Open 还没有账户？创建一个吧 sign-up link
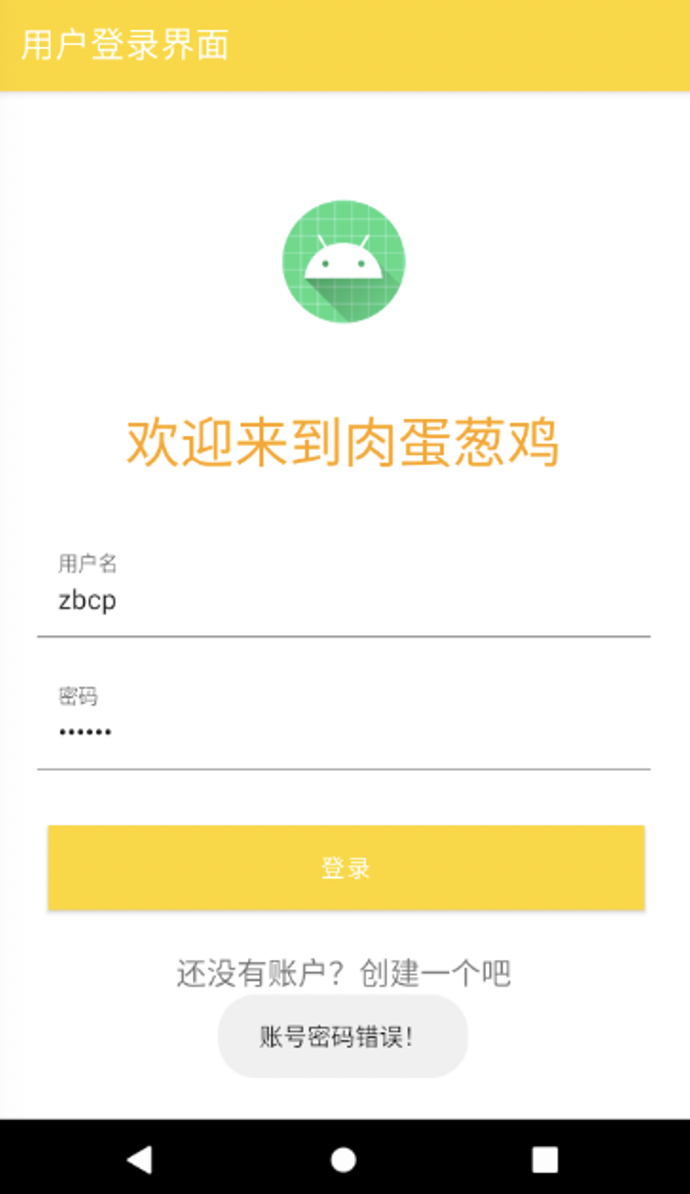 pyautogui.click(x=343, y=973)
